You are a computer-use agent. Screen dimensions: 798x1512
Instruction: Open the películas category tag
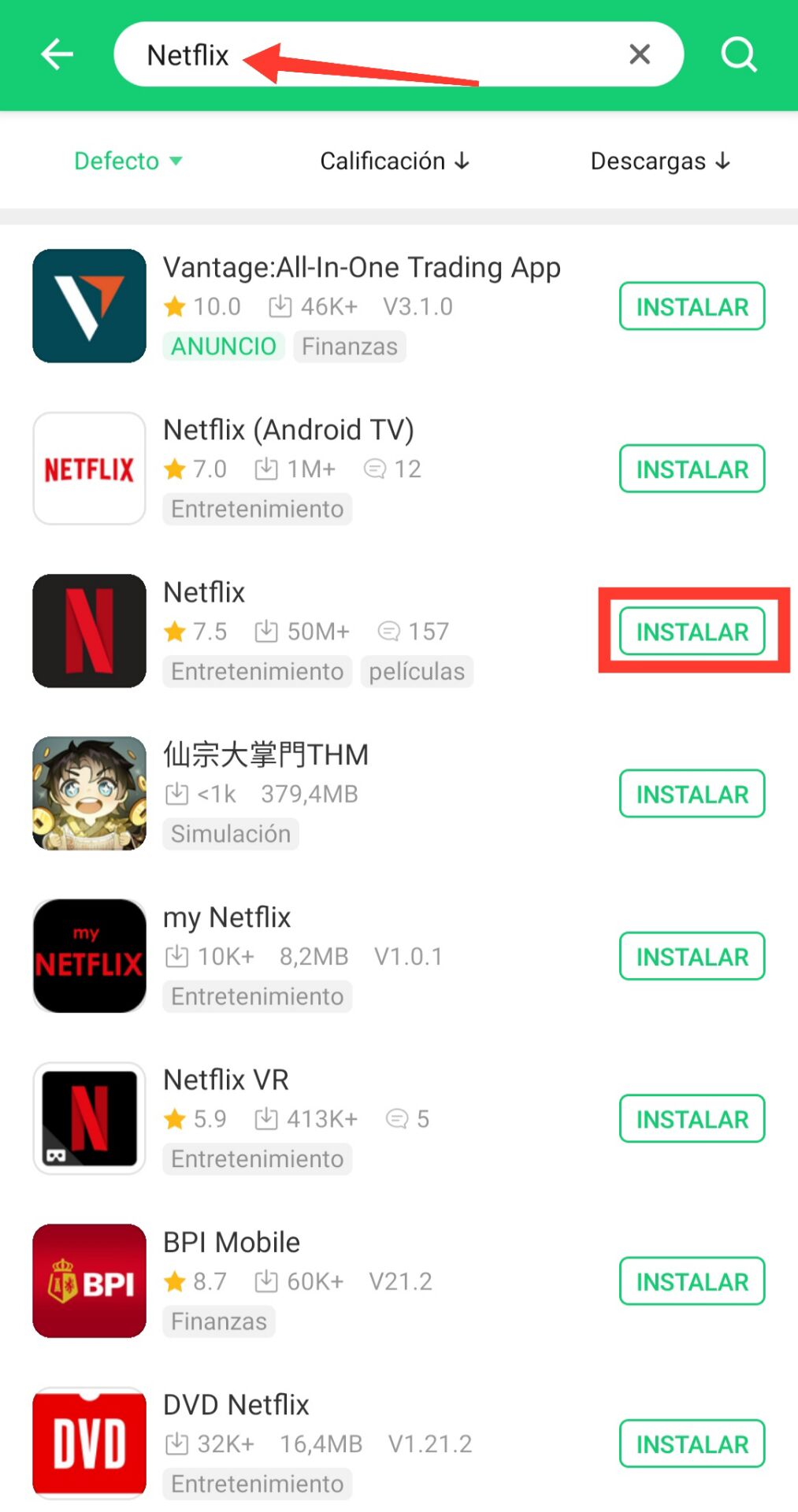[417, 671]
